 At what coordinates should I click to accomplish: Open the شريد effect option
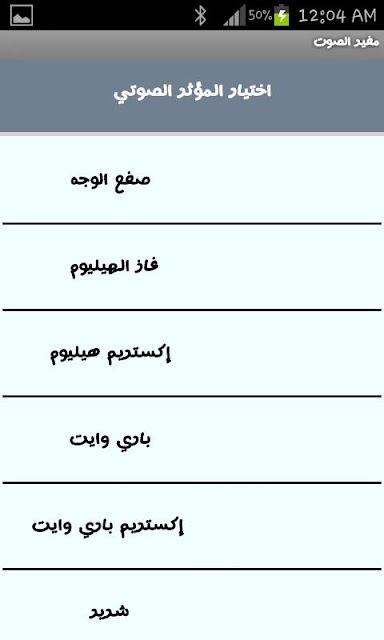coord(192,605)
